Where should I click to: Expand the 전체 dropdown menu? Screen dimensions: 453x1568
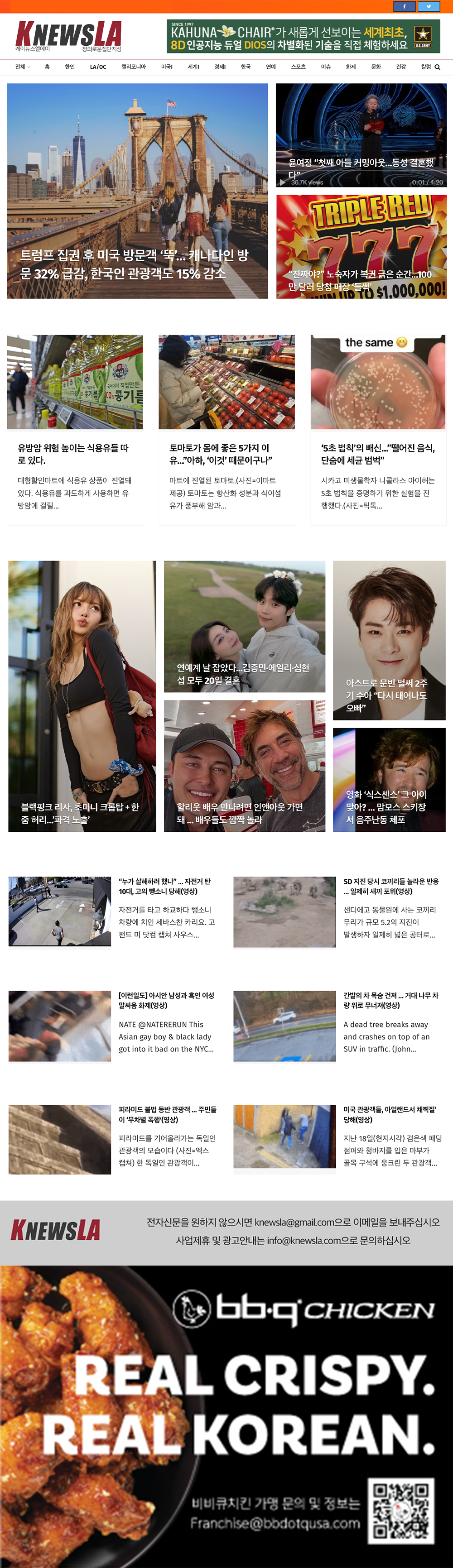(x=23, y=67)
